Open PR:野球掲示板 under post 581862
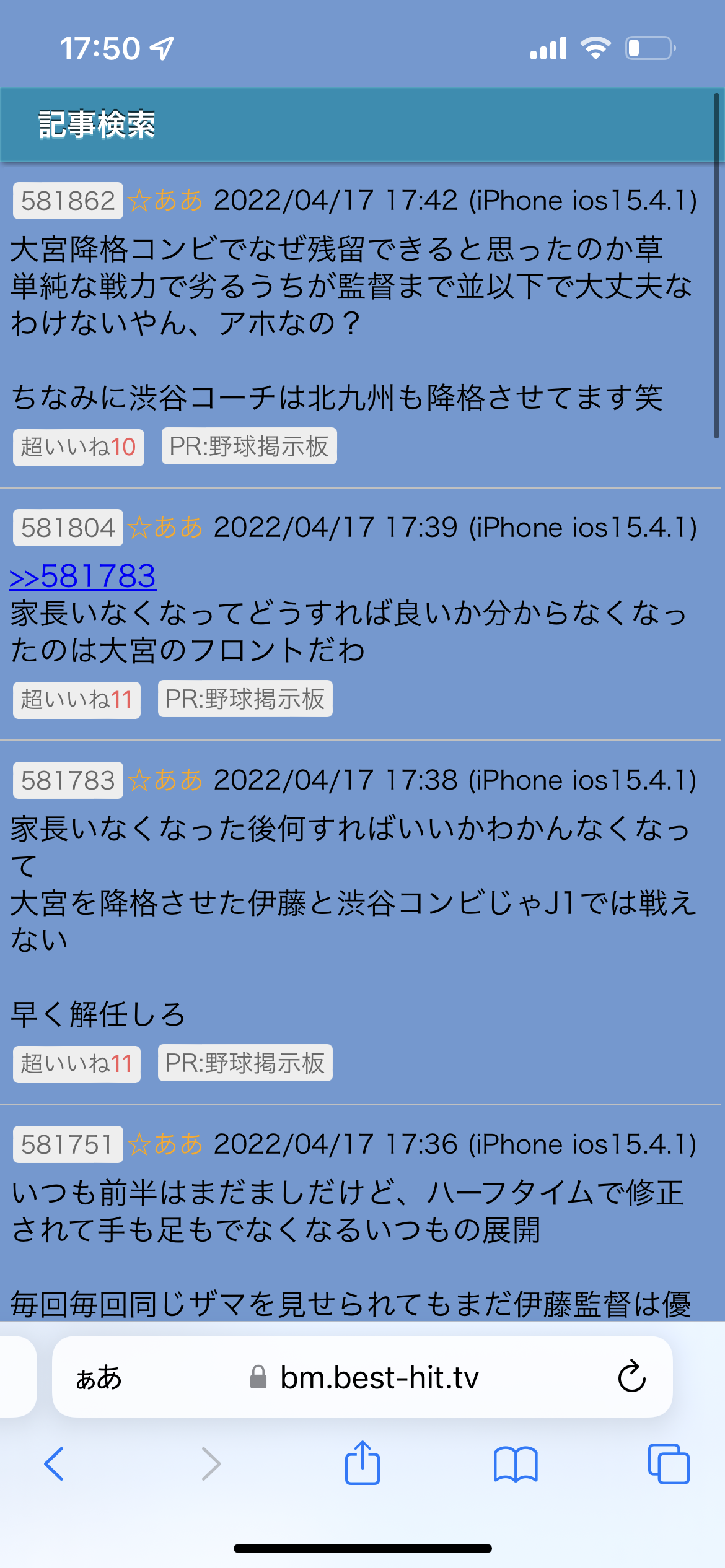 [x=249, y=446]
